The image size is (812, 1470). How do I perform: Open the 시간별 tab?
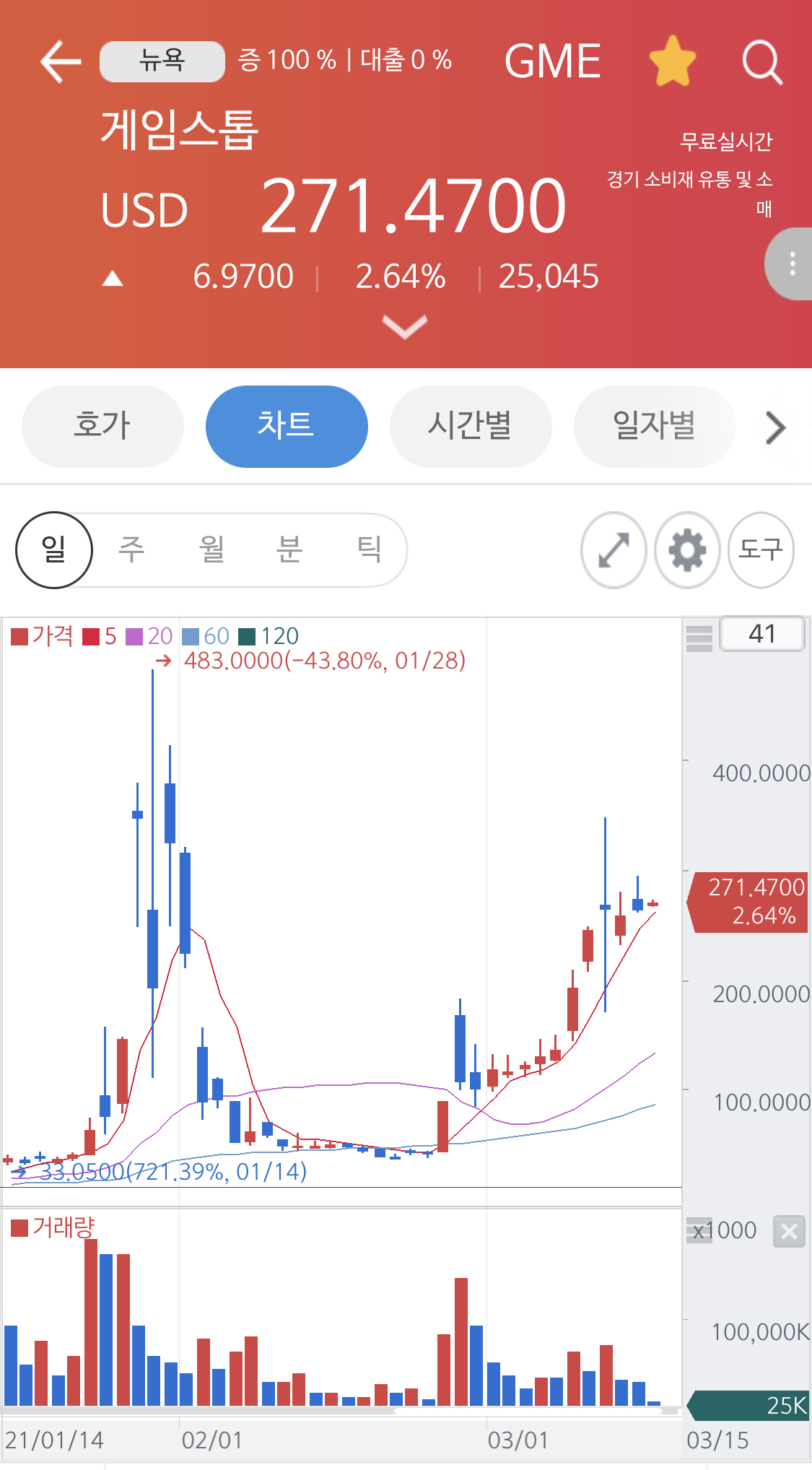coord(471,426)
